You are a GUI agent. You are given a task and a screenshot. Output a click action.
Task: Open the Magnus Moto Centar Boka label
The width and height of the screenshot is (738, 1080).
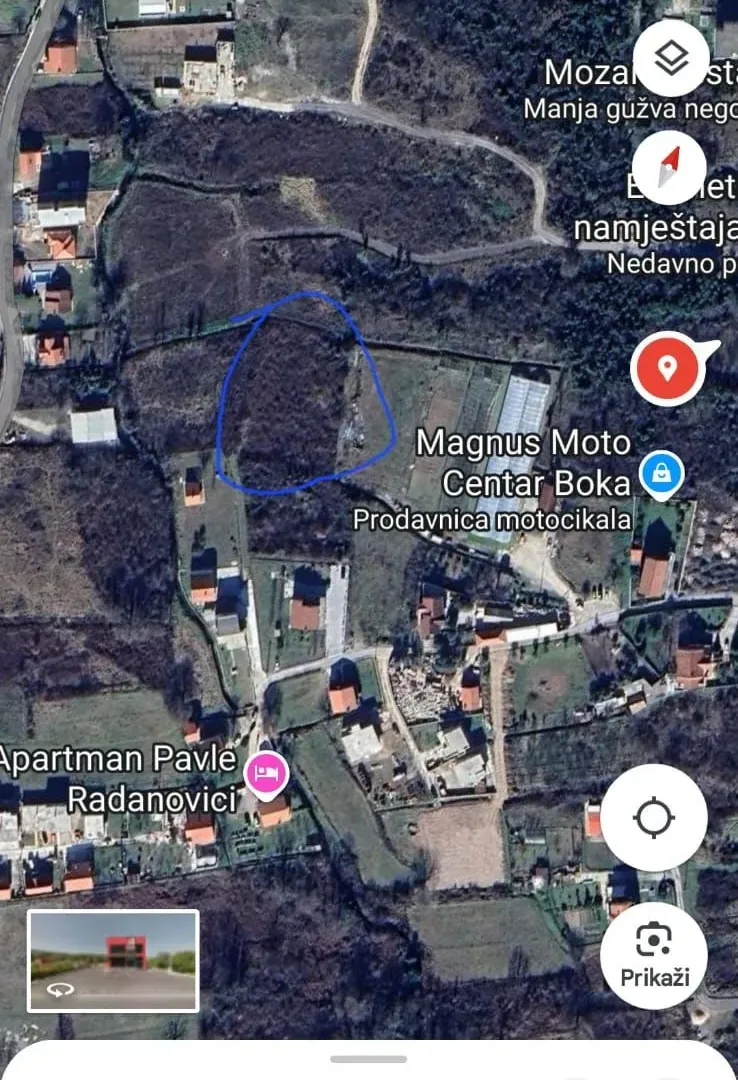point(524,460)
